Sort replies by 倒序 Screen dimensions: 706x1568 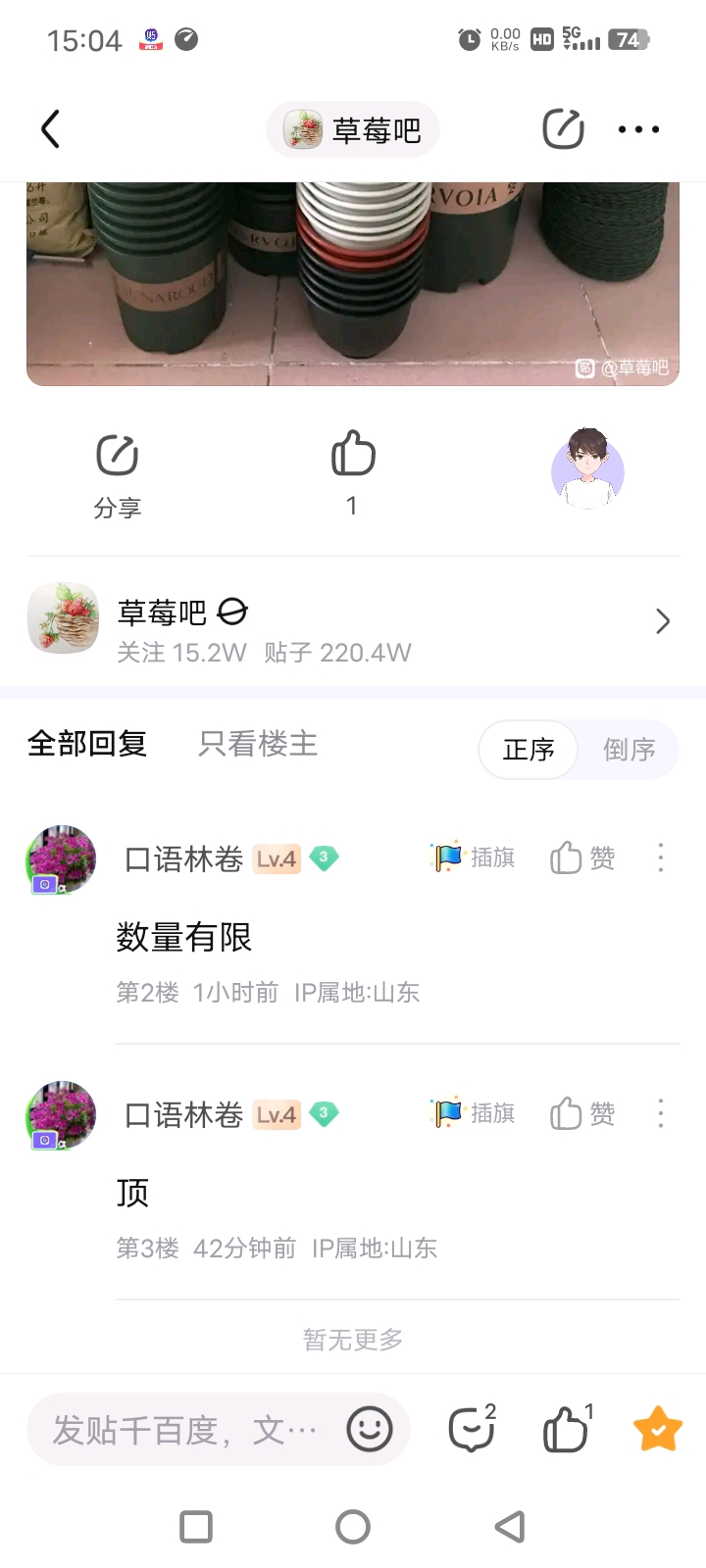[629, 750]
